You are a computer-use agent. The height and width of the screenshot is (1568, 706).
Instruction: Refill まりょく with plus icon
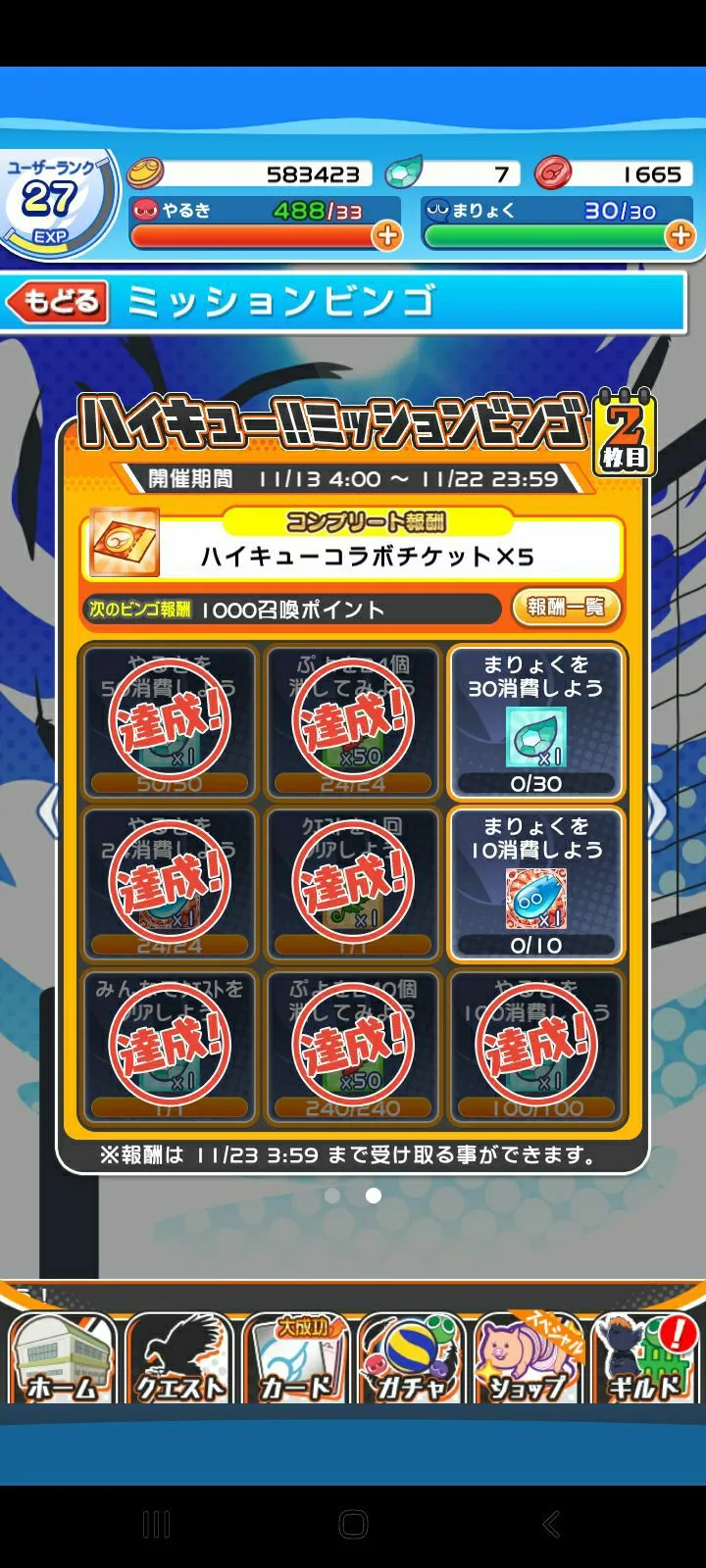(x=680, y=236)
